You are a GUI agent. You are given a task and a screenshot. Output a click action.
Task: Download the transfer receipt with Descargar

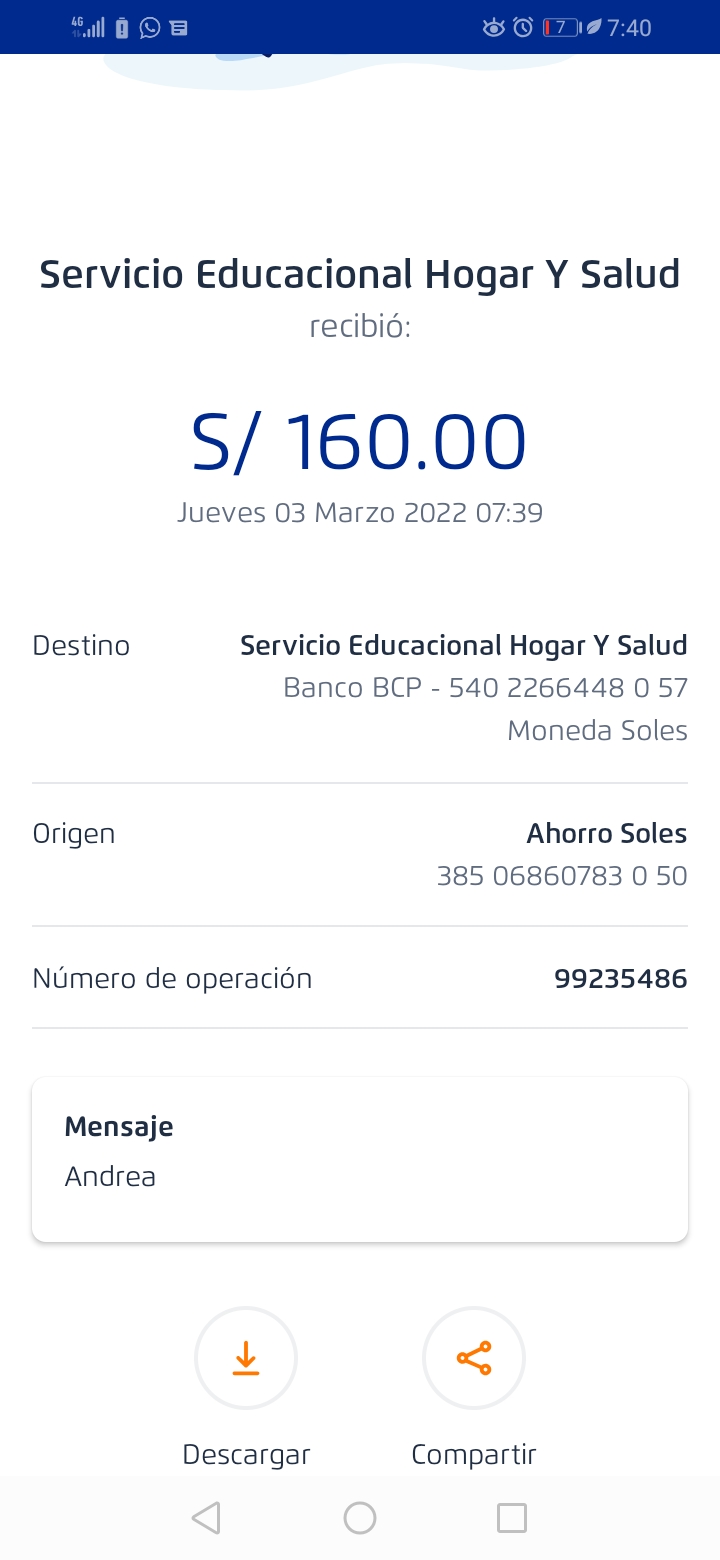point(246,1358)
